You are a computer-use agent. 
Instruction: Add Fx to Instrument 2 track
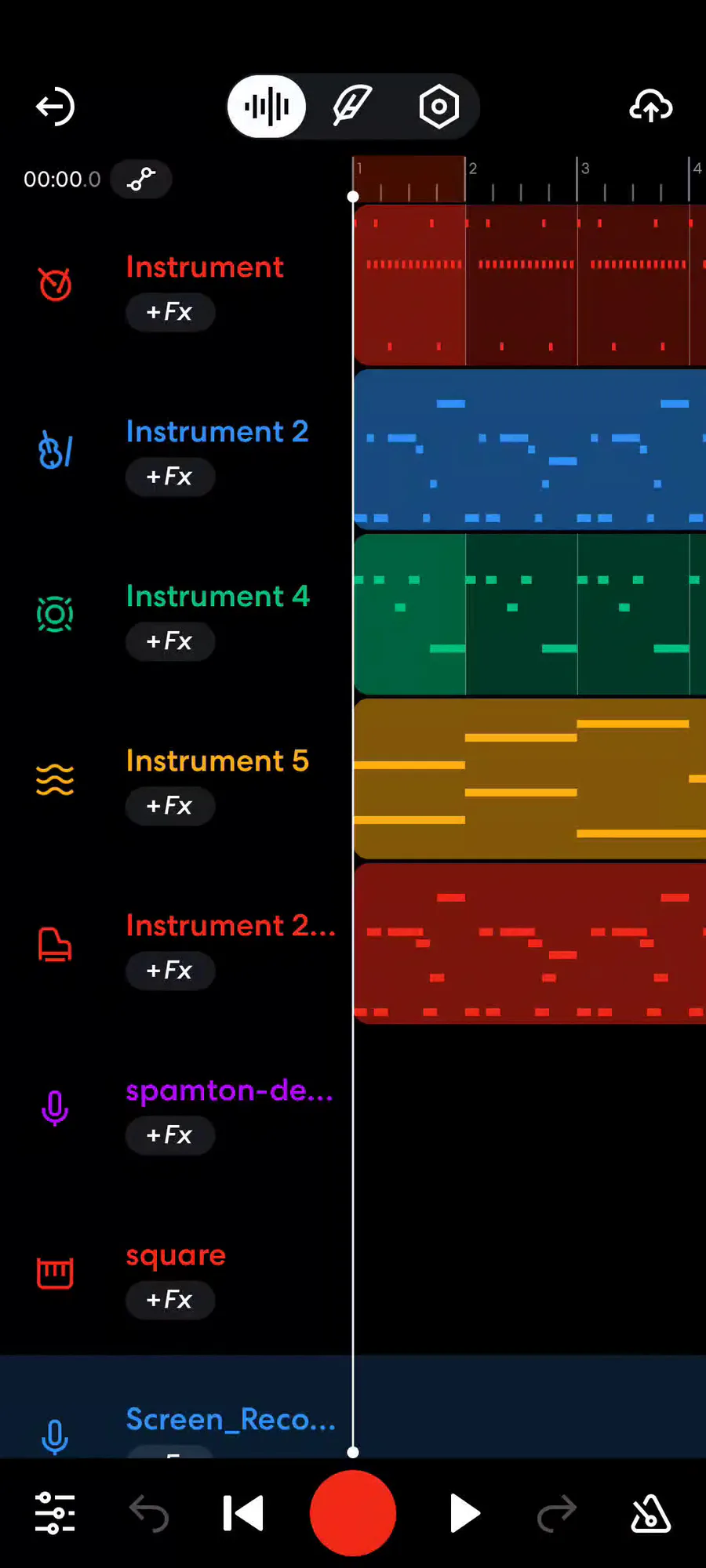169,477
